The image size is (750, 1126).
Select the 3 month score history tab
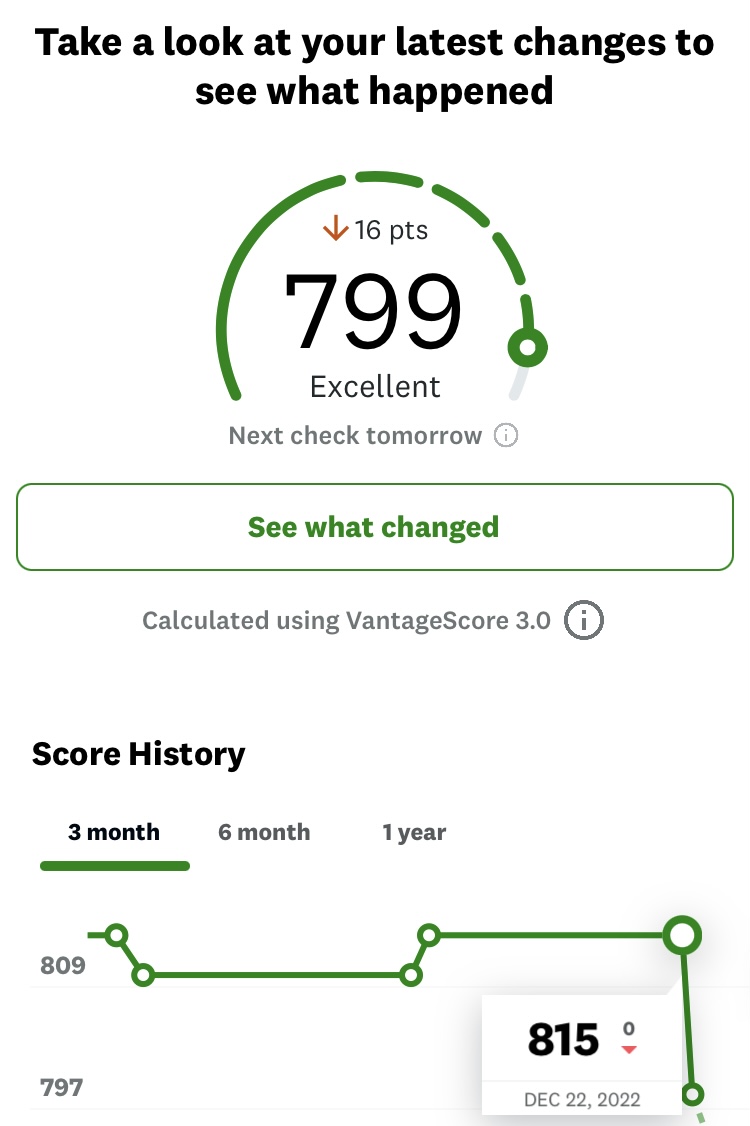pyautogui.click(x=114, y=832)
